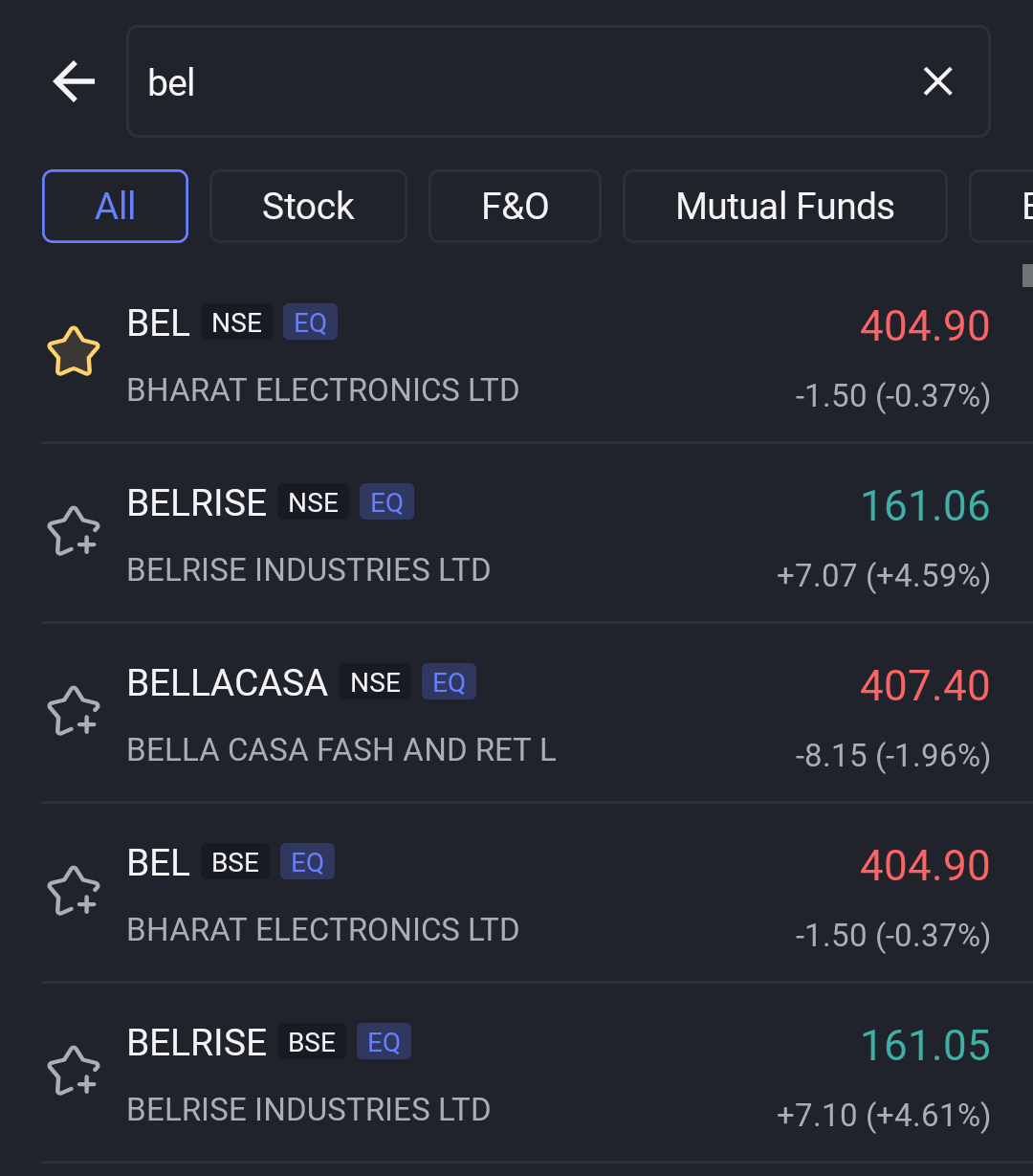Select the All filter tab
Viewport: 1033px width, 1176px height.
pos(115,206)
